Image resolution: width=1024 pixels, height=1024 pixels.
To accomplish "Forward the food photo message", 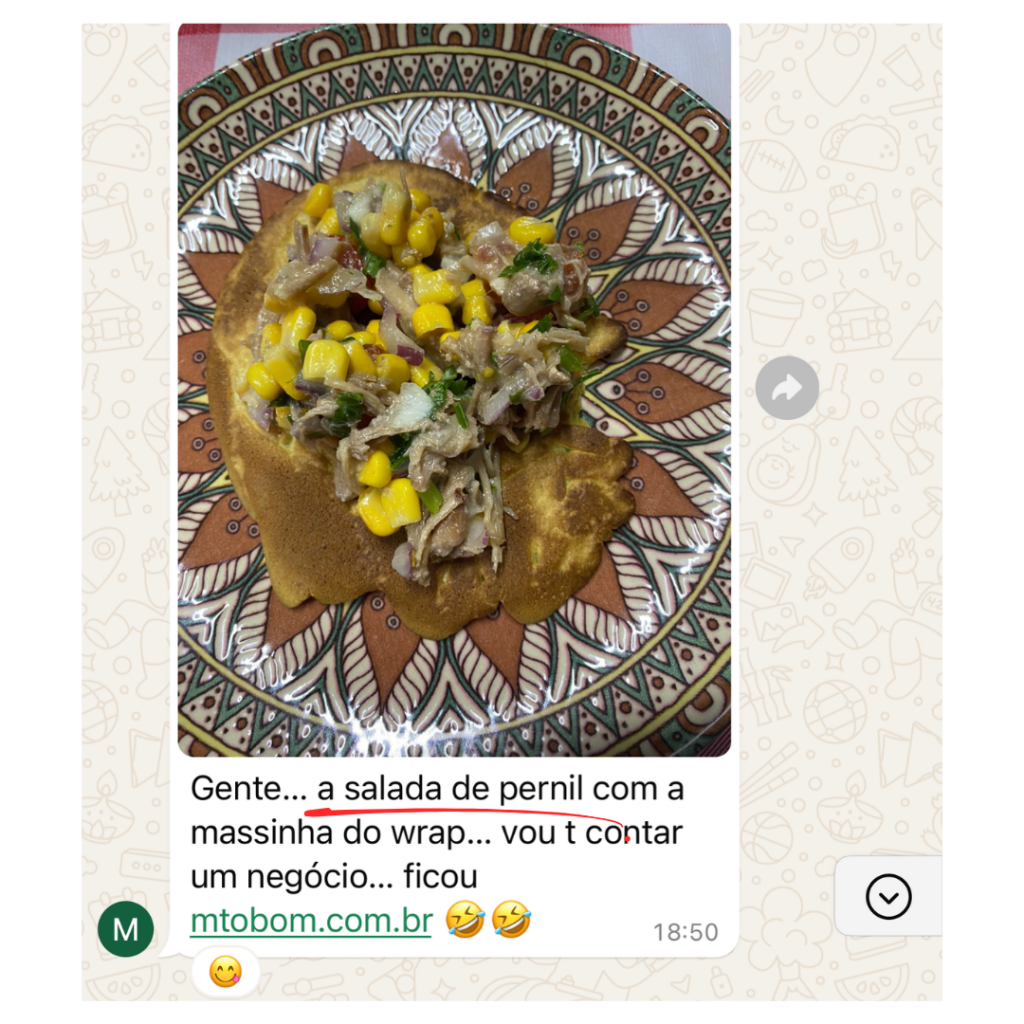I will [x=787, y=388].
